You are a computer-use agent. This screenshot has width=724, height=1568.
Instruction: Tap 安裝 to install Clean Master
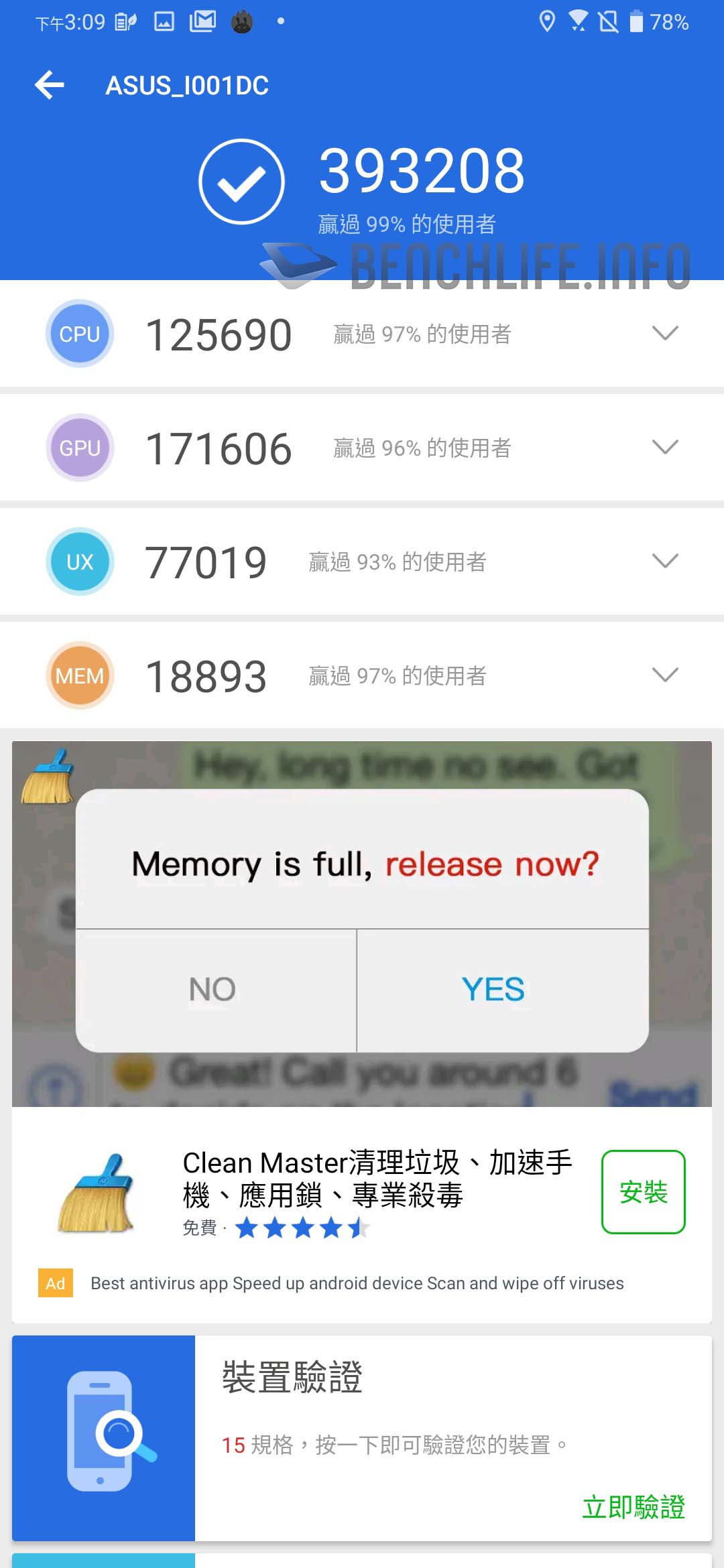click(x=643, y=1192)
